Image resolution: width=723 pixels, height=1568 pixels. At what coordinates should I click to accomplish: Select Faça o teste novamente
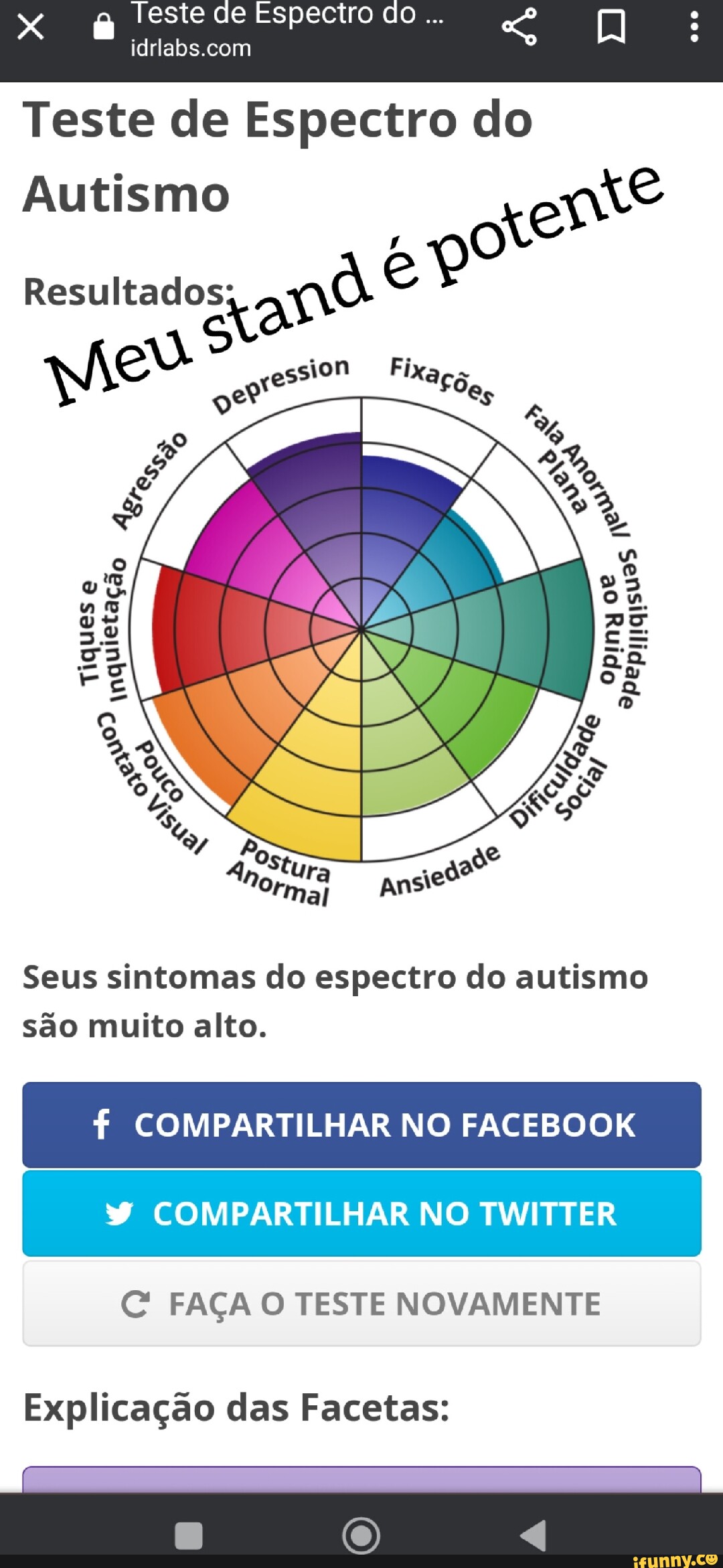[361, 1303]
